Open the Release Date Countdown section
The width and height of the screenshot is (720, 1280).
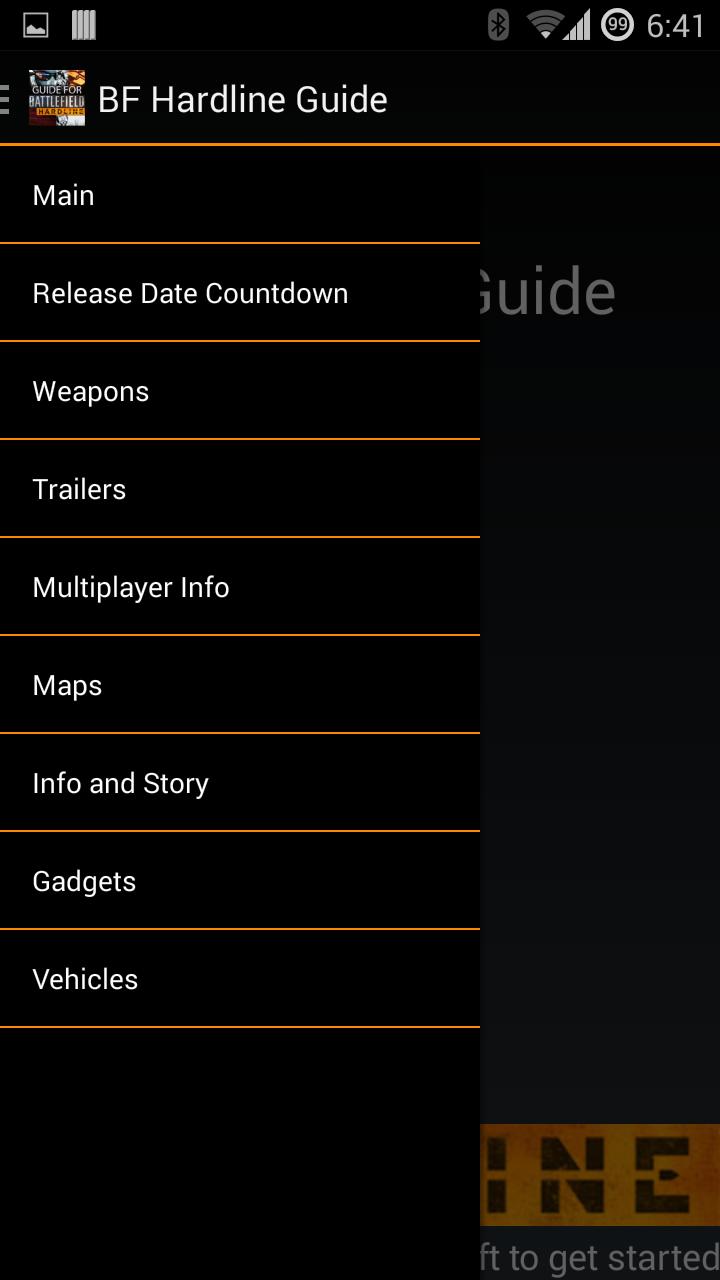click(240, 293)
